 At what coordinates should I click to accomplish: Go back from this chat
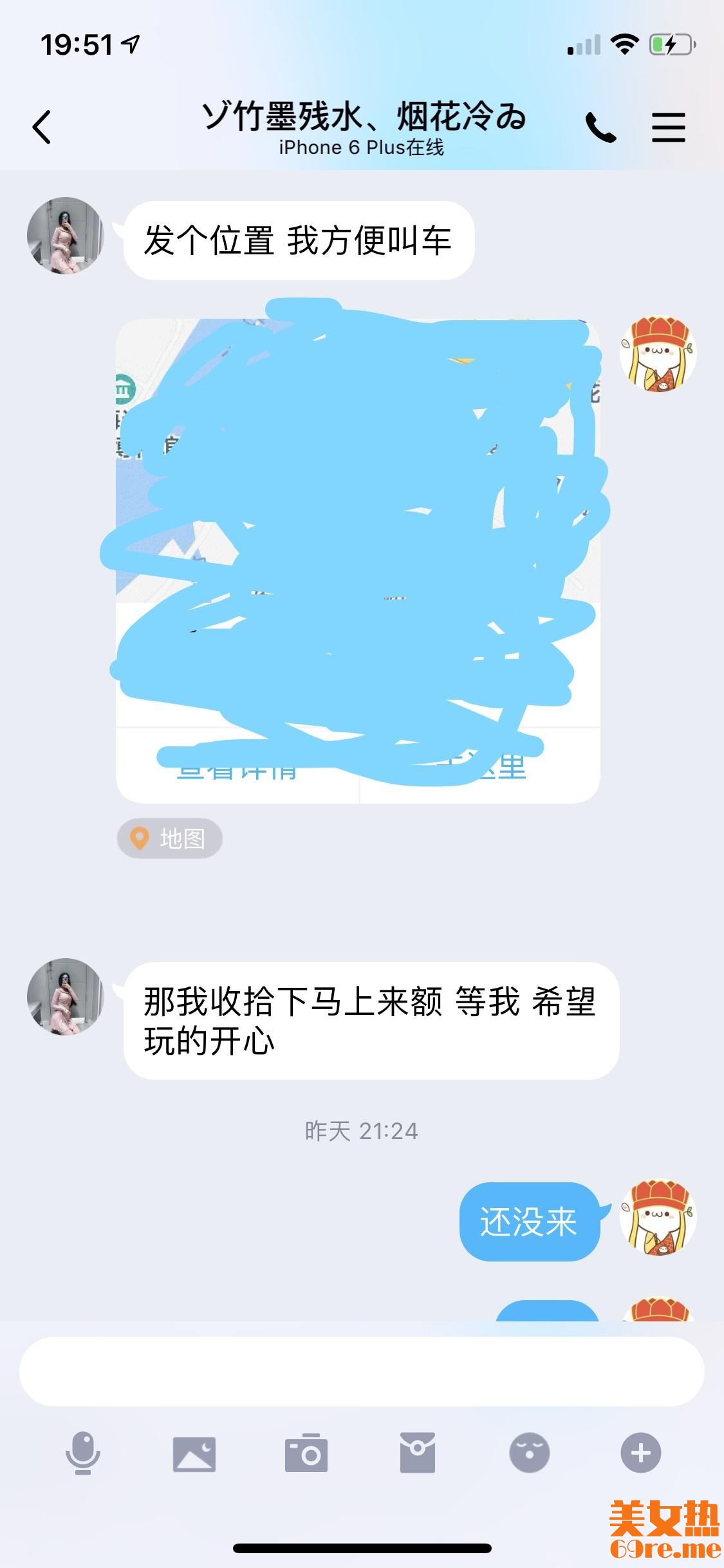tap(42, 127)
